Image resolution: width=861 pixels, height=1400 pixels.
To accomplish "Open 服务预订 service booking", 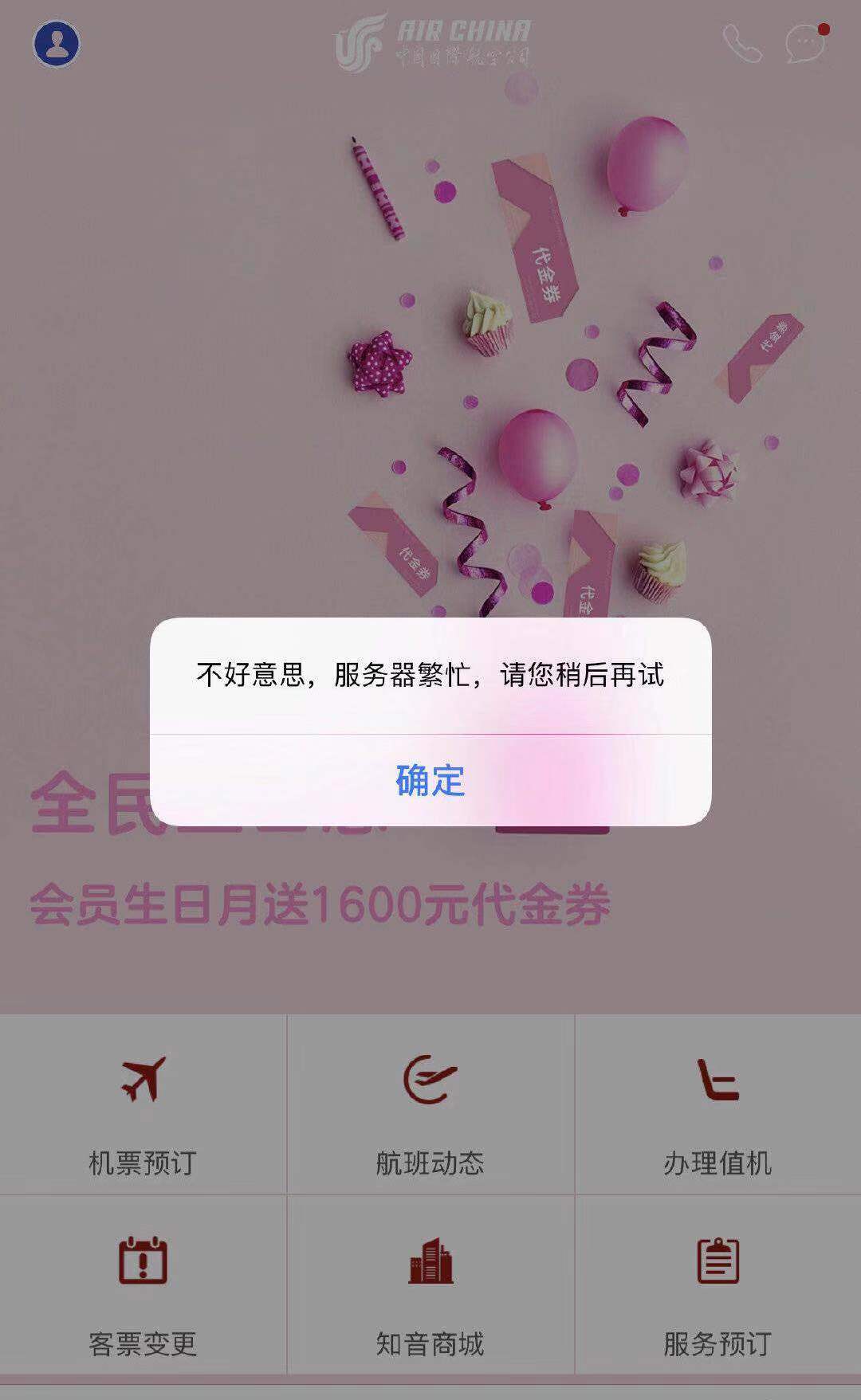I will pyautogui.click(x=717, y=1285).
